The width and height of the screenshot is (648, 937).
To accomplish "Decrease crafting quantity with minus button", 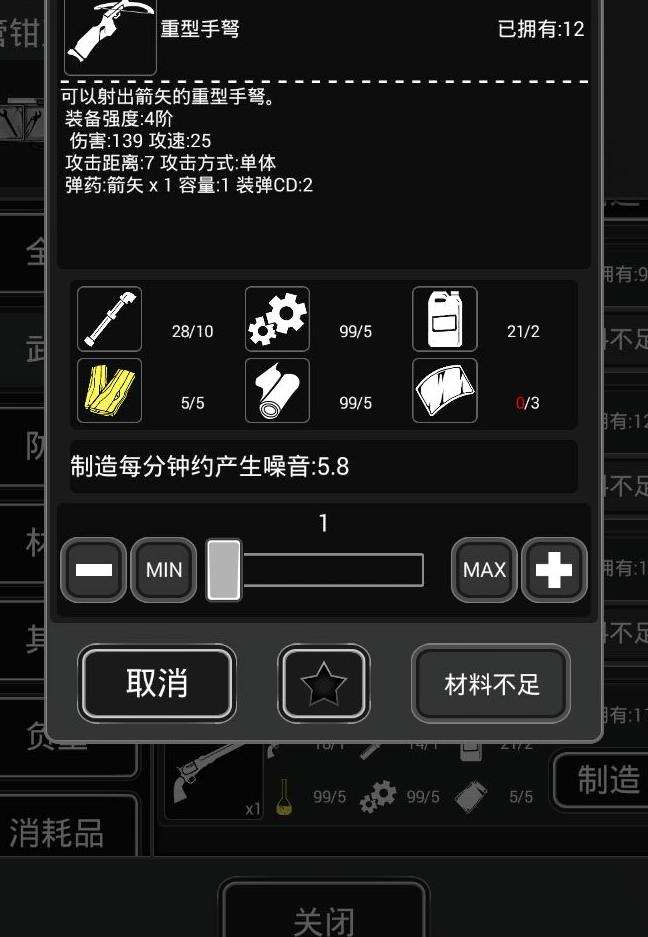I will [x=94, y=570].
